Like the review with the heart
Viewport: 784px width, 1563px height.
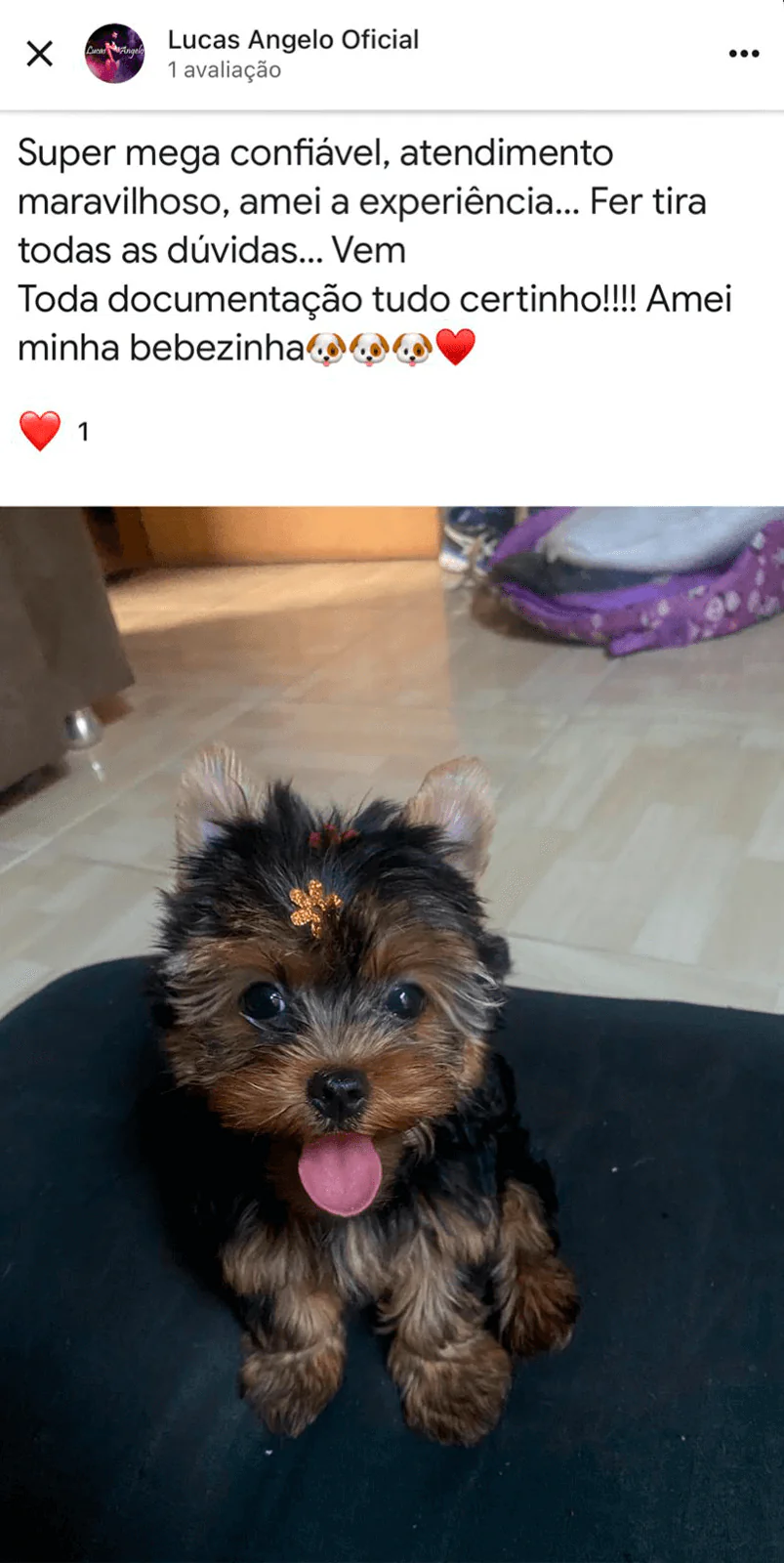[40, 431]
